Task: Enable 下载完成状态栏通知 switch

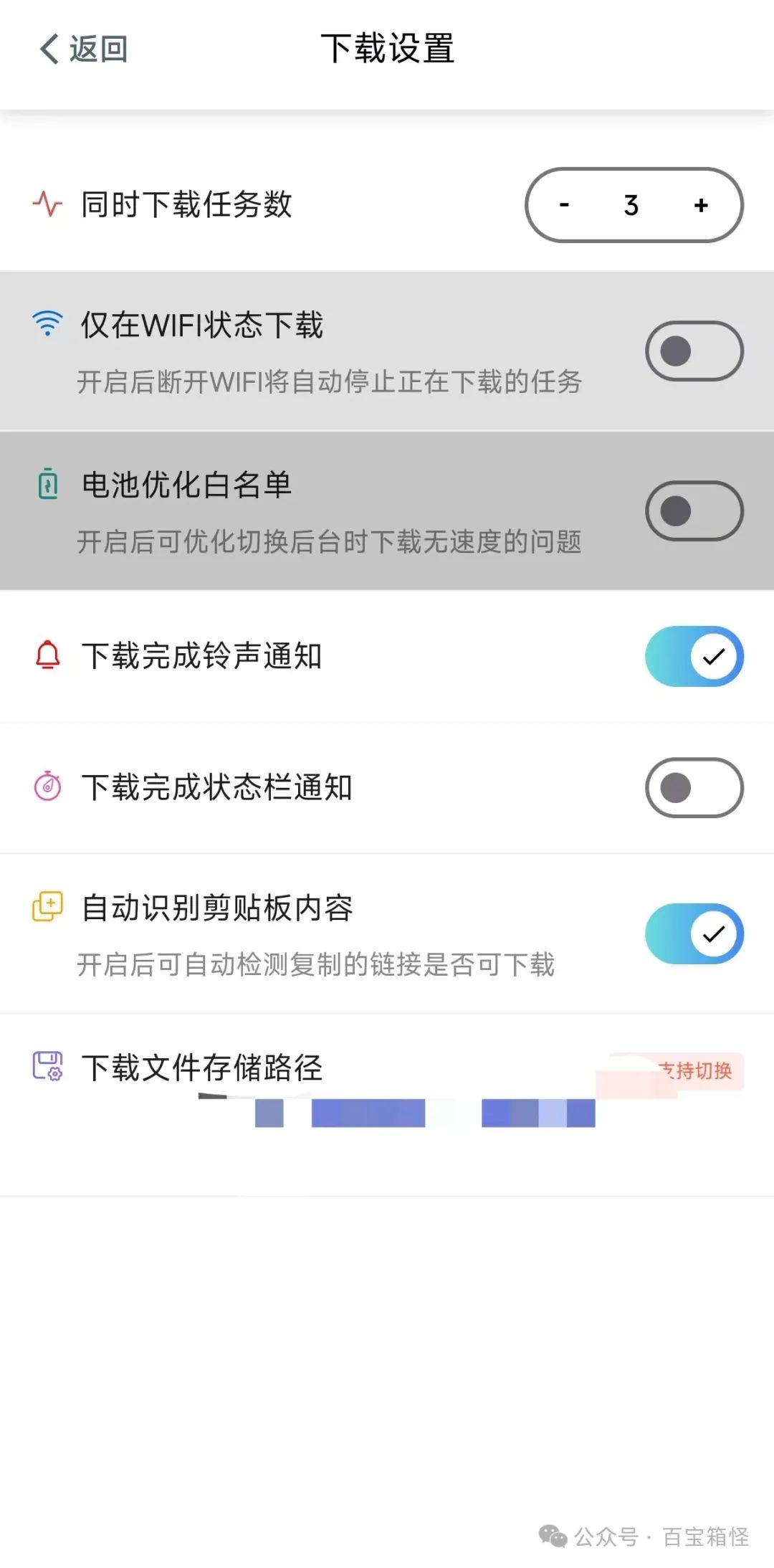Action: click(694, 788)
